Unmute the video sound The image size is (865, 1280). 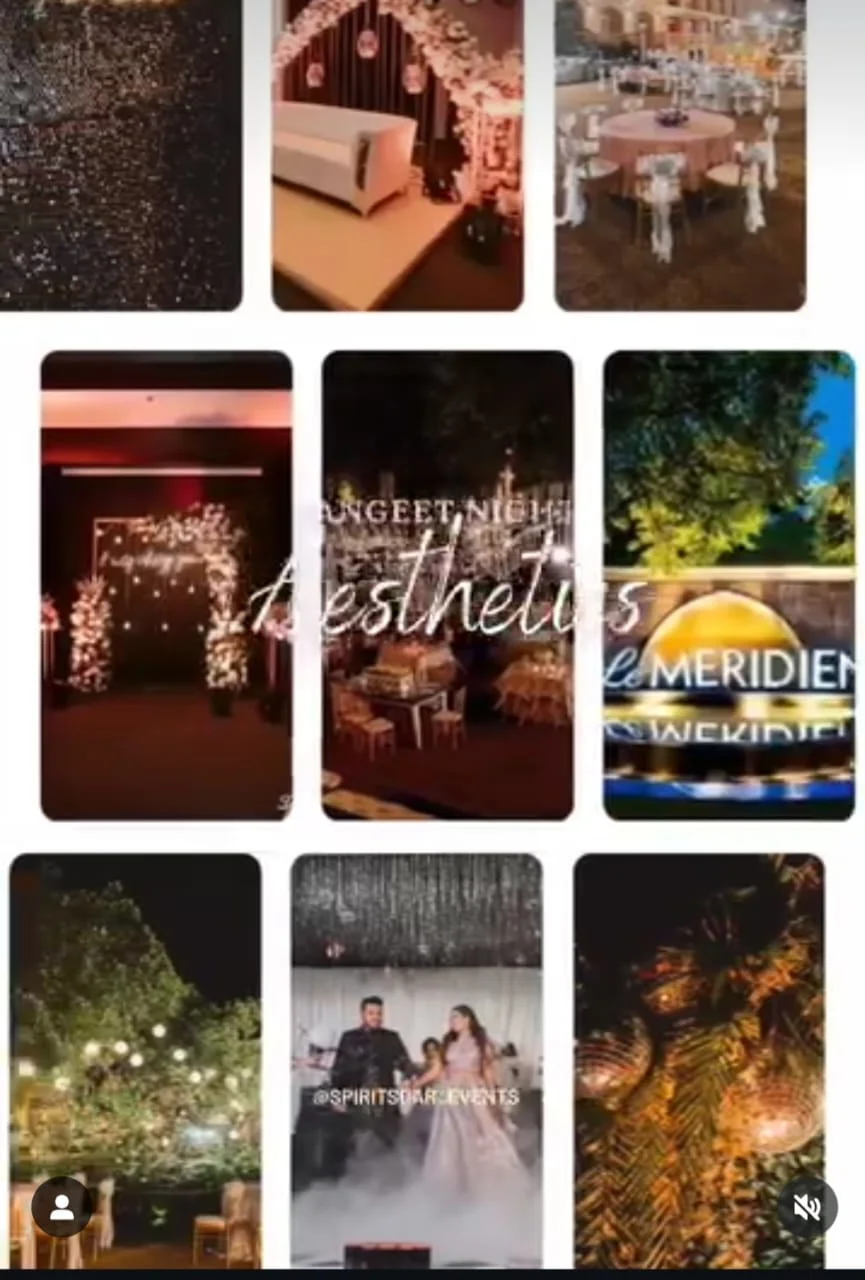pos(806,1207)
